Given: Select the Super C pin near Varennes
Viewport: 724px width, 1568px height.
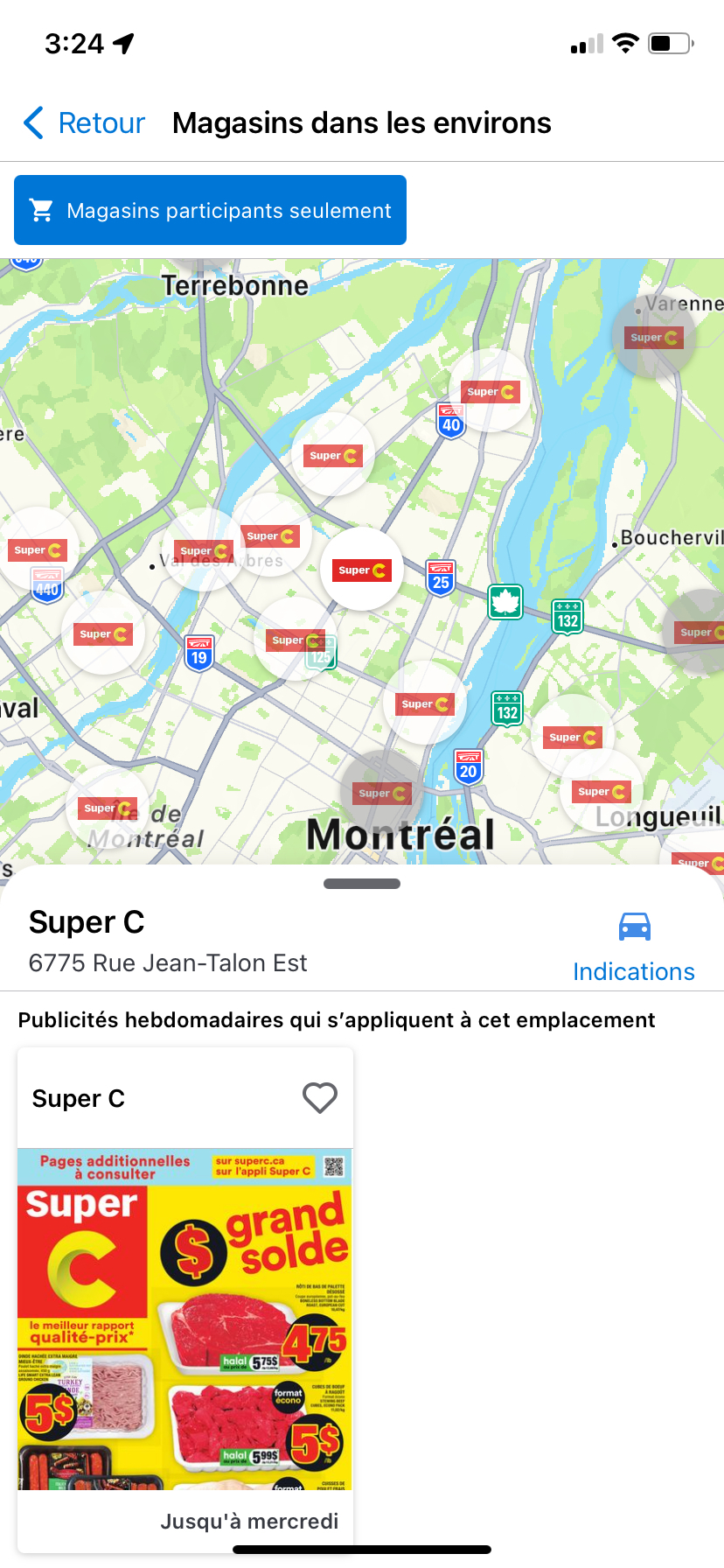Looking at the screenshot, I should point(654,337).
